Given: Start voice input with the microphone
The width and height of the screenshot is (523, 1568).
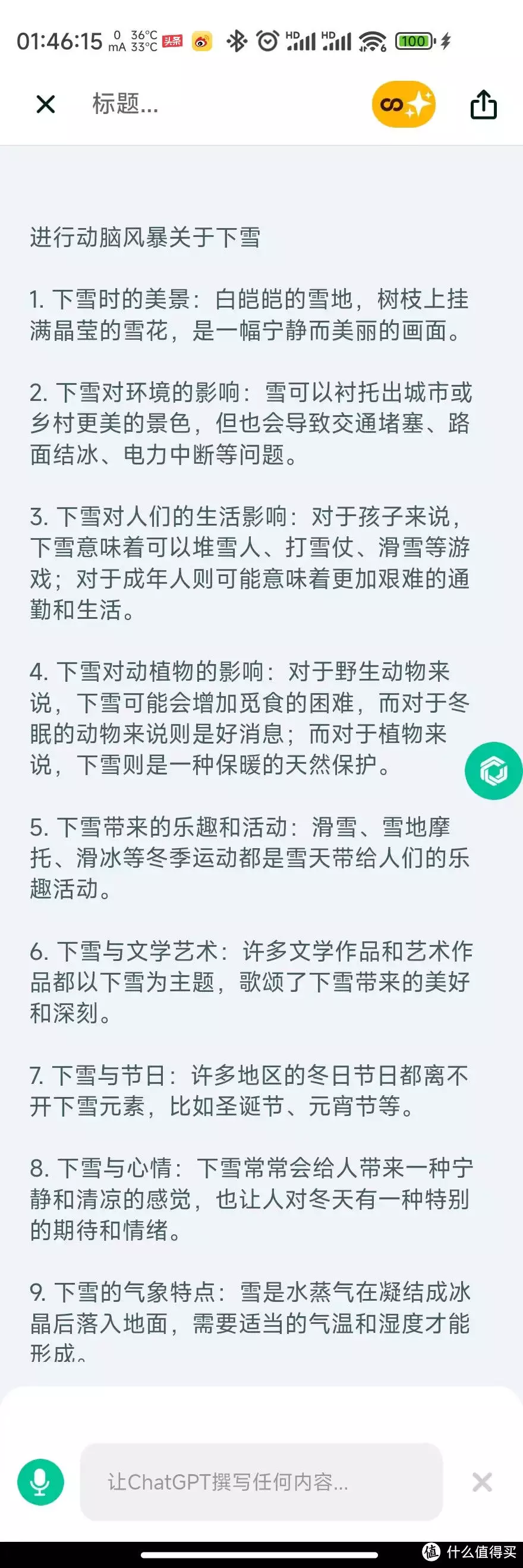Looking at the screenshot, I should click(41, 1481).
